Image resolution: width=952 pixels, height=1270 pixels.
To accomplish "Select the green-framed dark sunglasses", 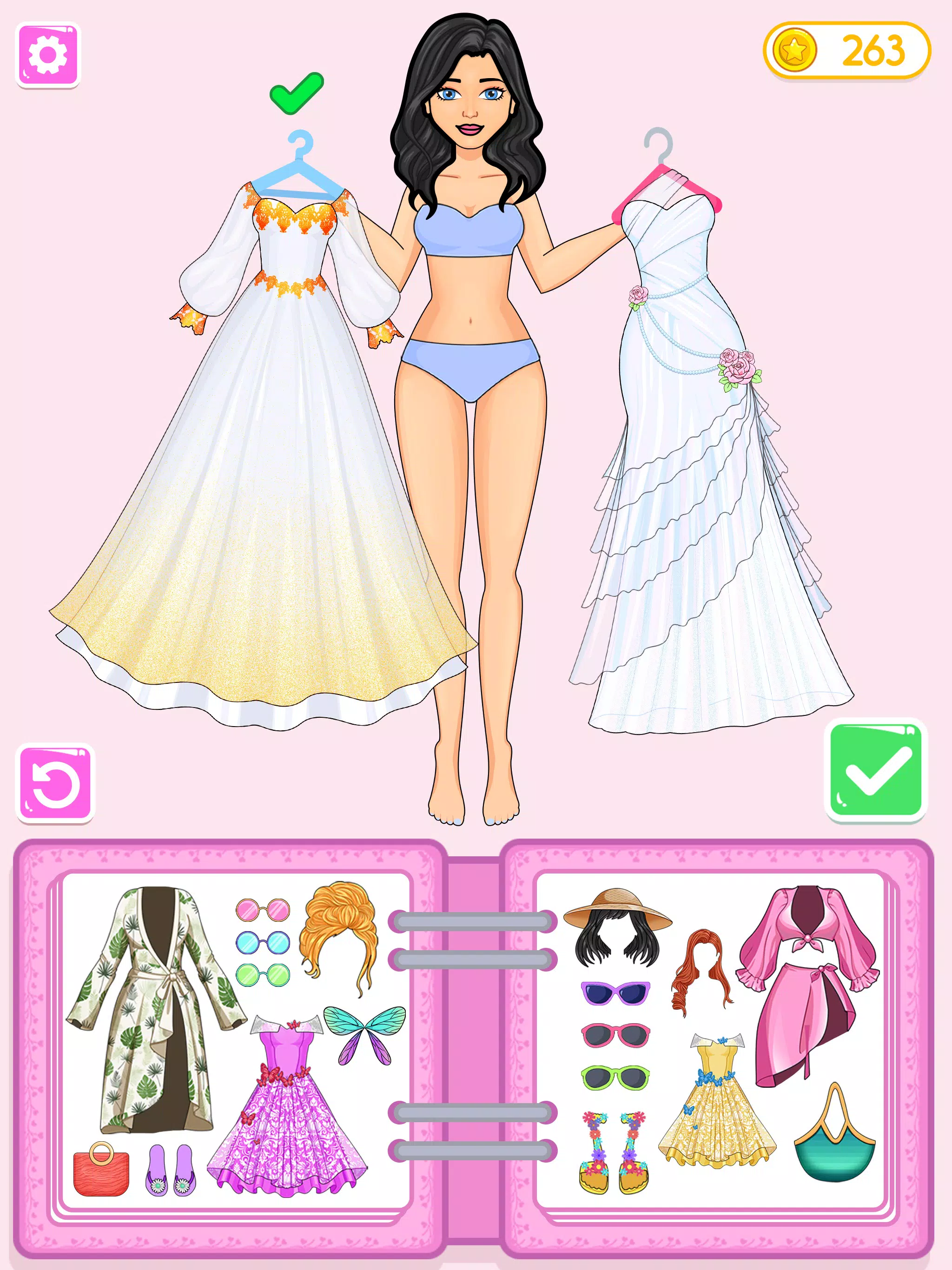I will 615,1078.
